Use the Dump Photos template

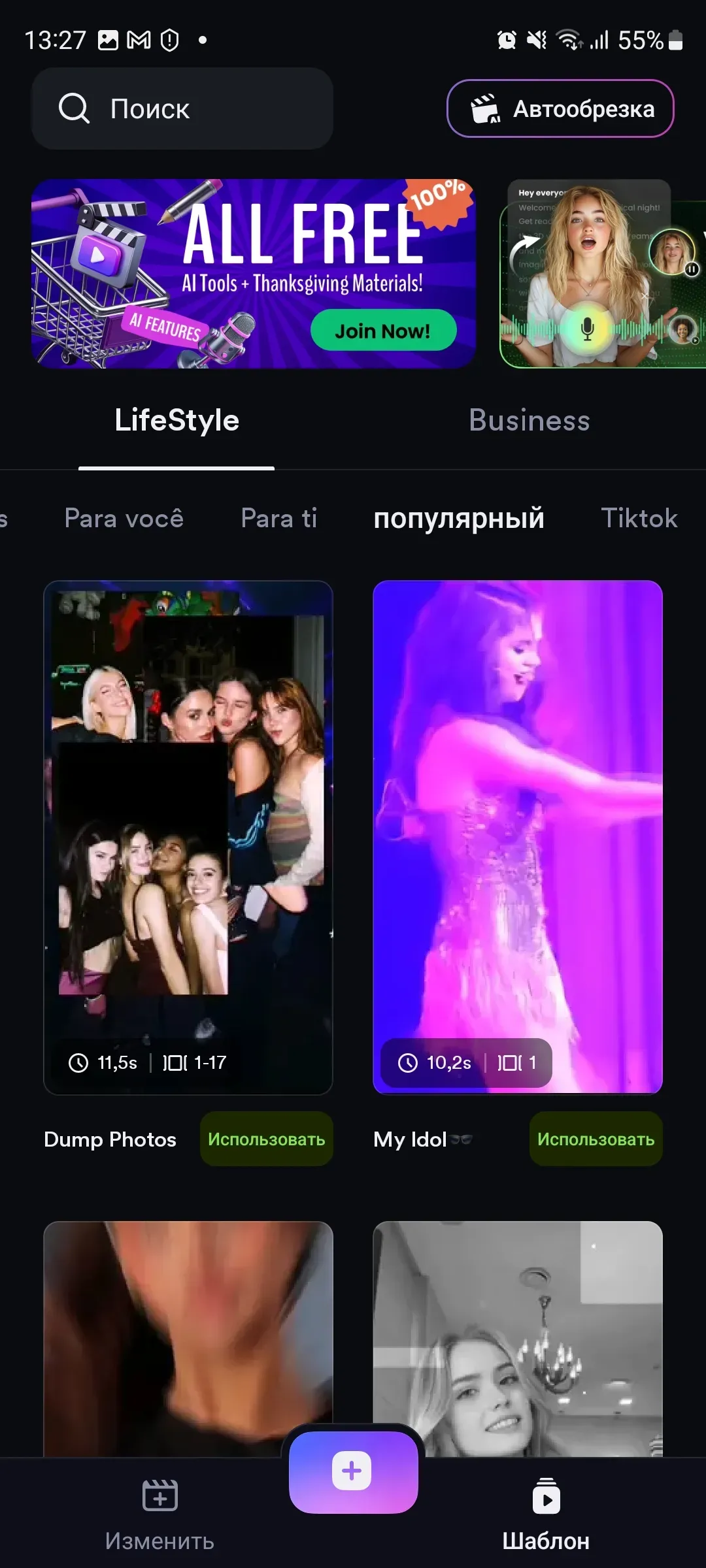tap(266, 1139)
